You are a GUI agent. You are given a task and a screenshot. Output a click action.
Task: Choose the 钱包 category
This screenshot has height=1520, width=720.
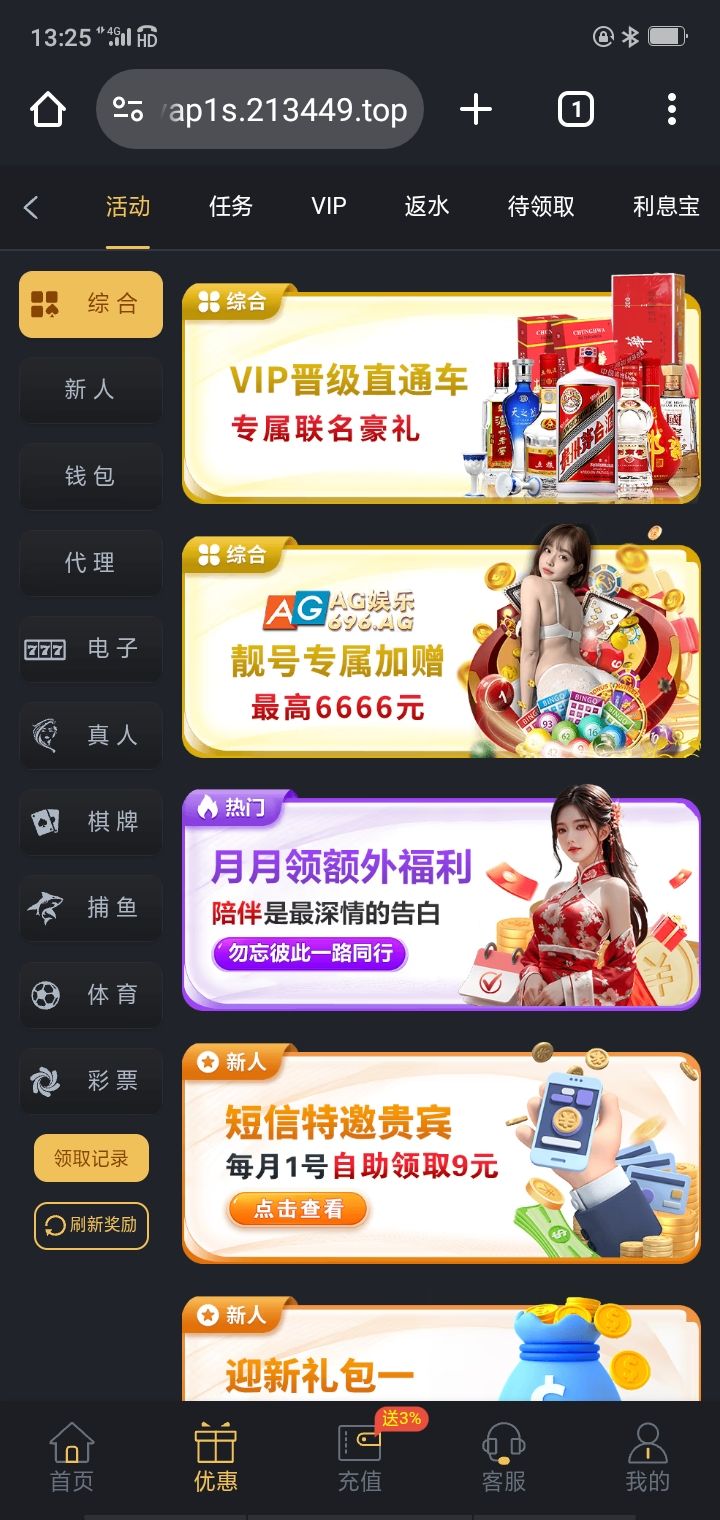[x=91, y=476]
